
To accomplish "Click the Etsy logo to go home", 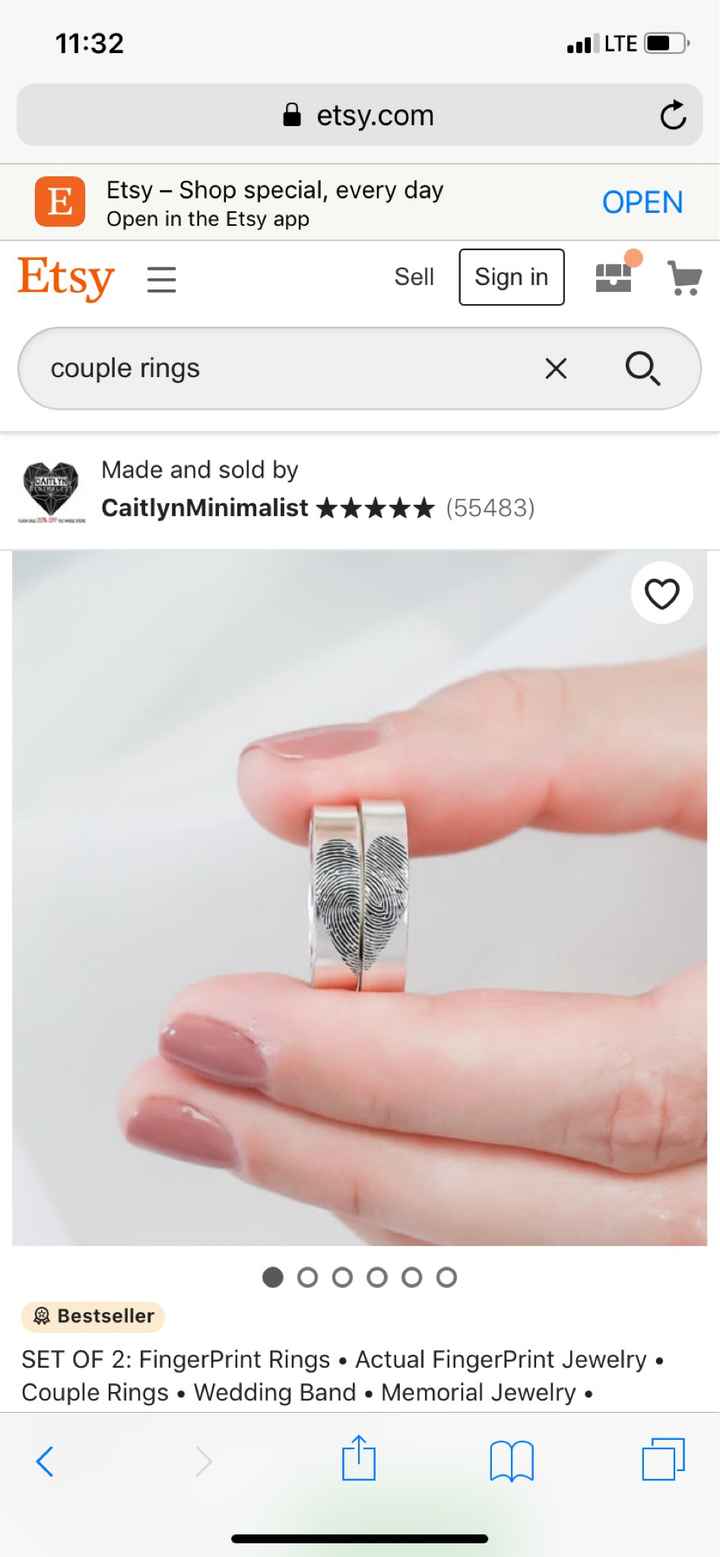I will click(x=65, y=278).
